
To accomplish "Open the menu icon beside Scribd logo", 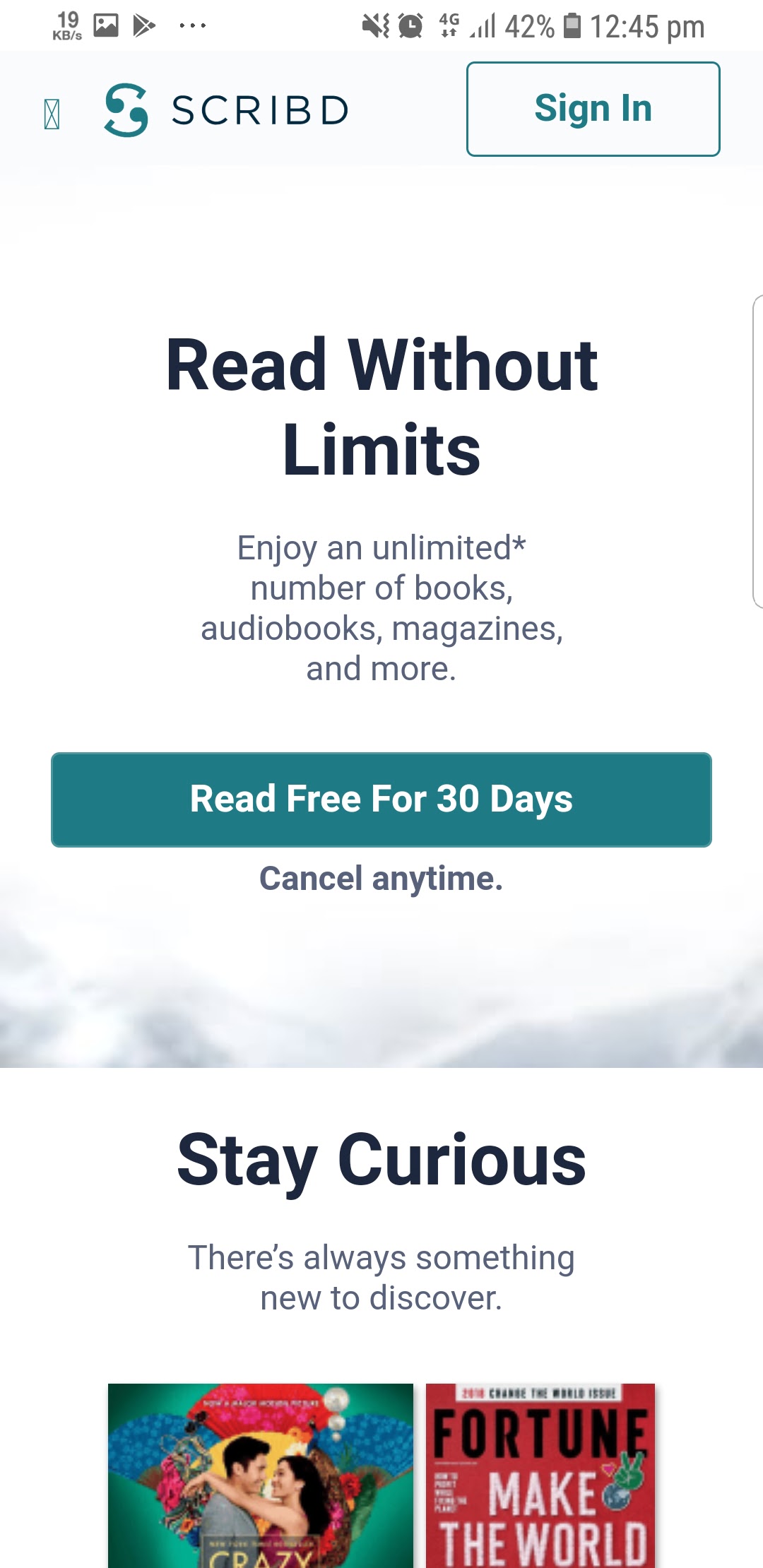I will (x=52, y=114).
